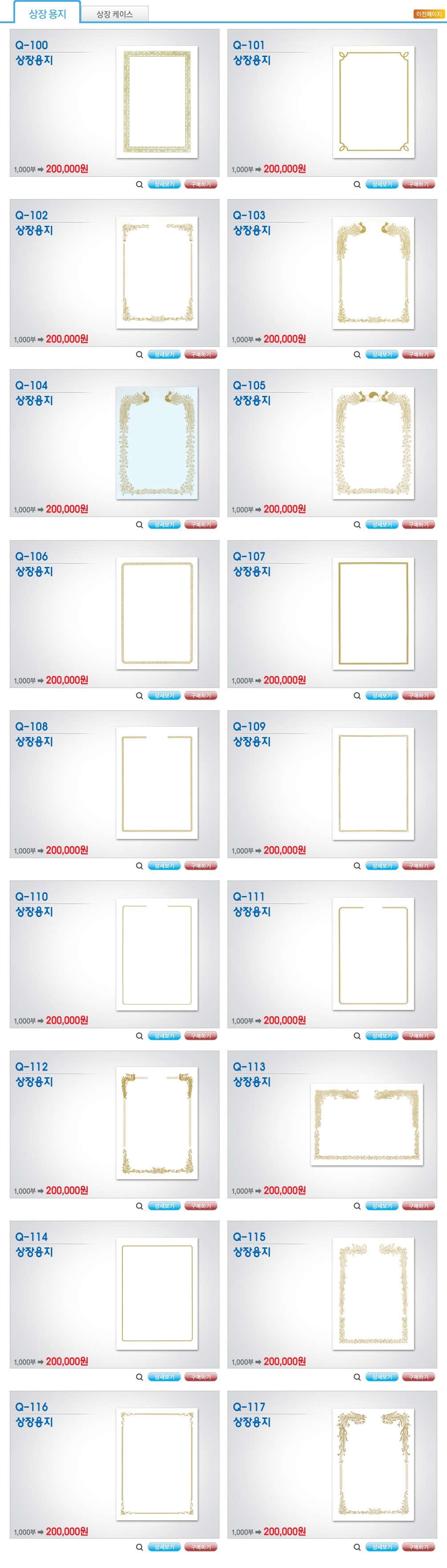Buy Q-104 with its 구매하기 button
Viewport: 447px width, 1568px height.
pos(201,524)
